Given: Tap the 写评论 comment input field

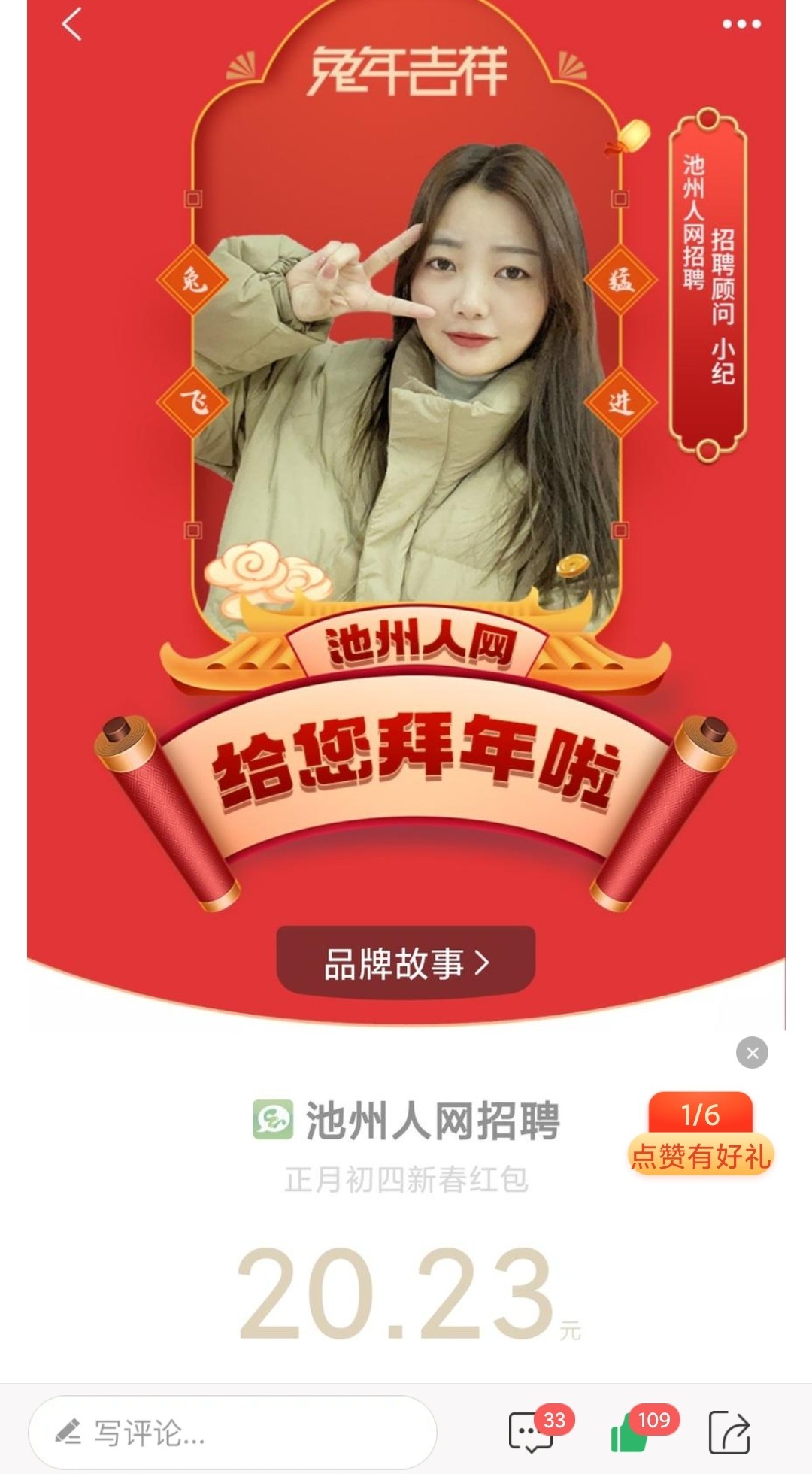Looking at the screenshot, I should pos(233,1433).
